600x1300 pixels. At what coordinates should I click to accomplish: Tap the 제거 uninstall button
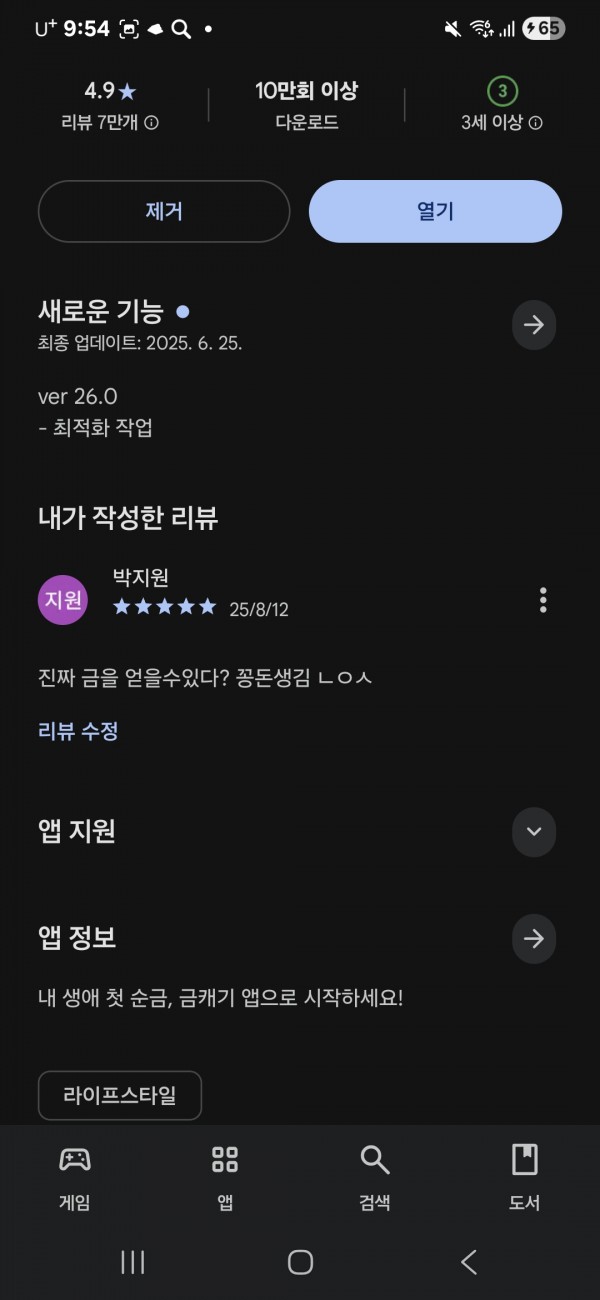pos(164,211)
